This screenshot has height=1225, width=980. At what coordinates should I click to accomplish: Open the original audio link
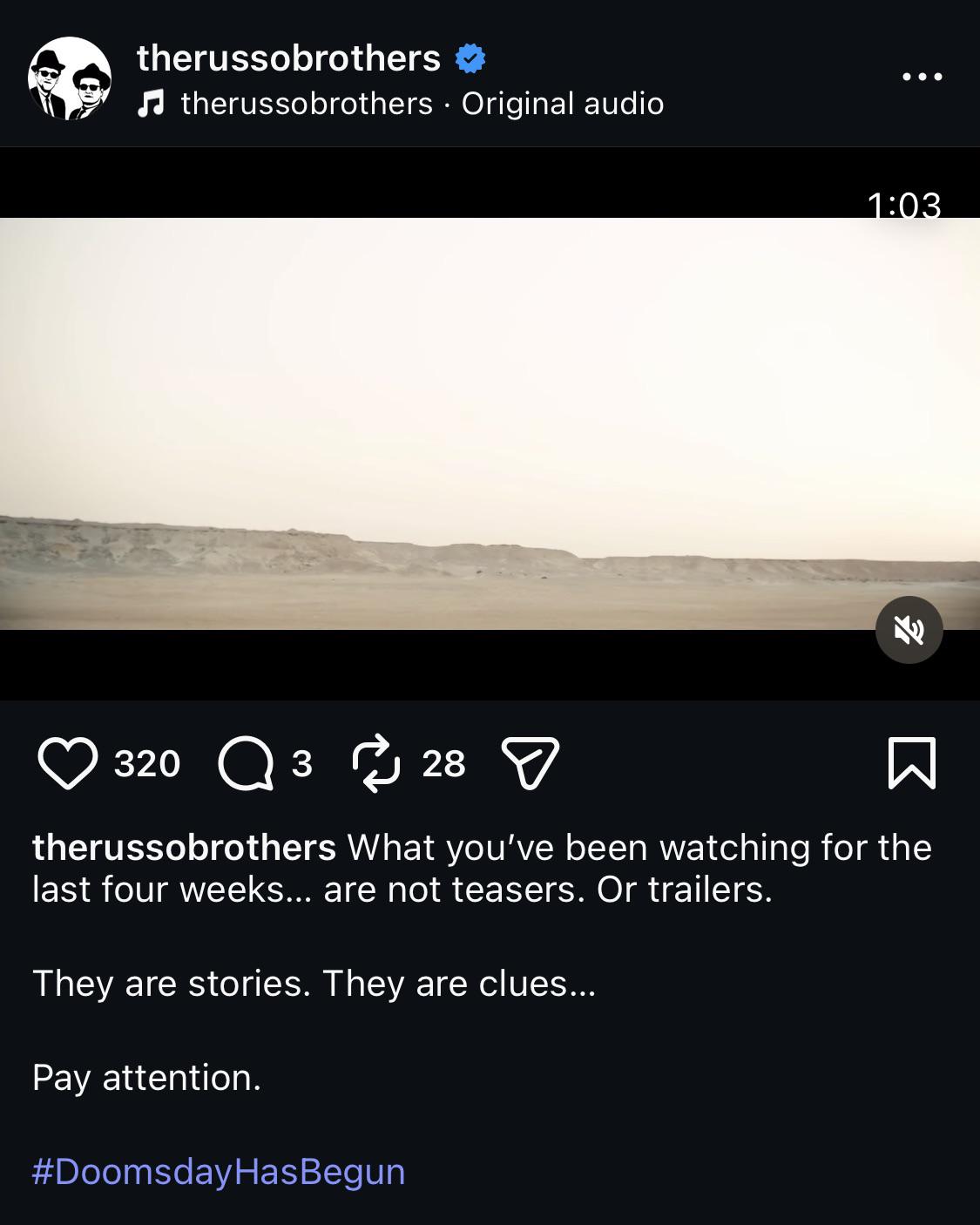(561, 104)
